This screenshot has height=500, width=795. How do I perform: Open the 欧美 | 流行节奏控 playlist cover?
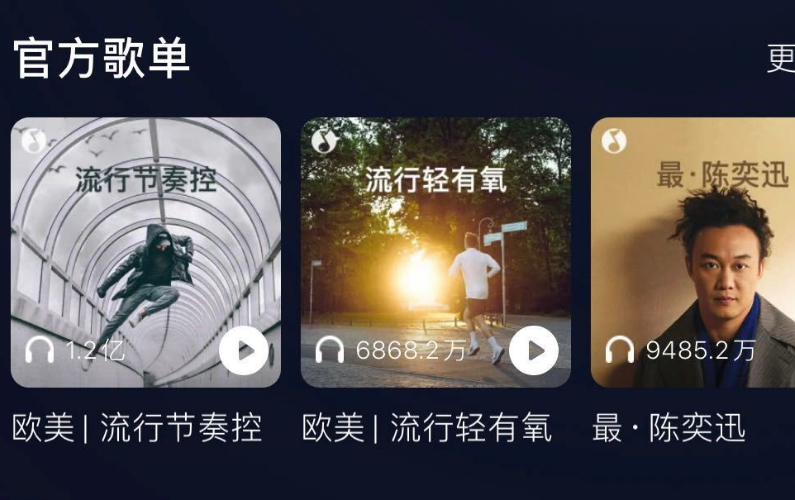click(x=146, y=240)
